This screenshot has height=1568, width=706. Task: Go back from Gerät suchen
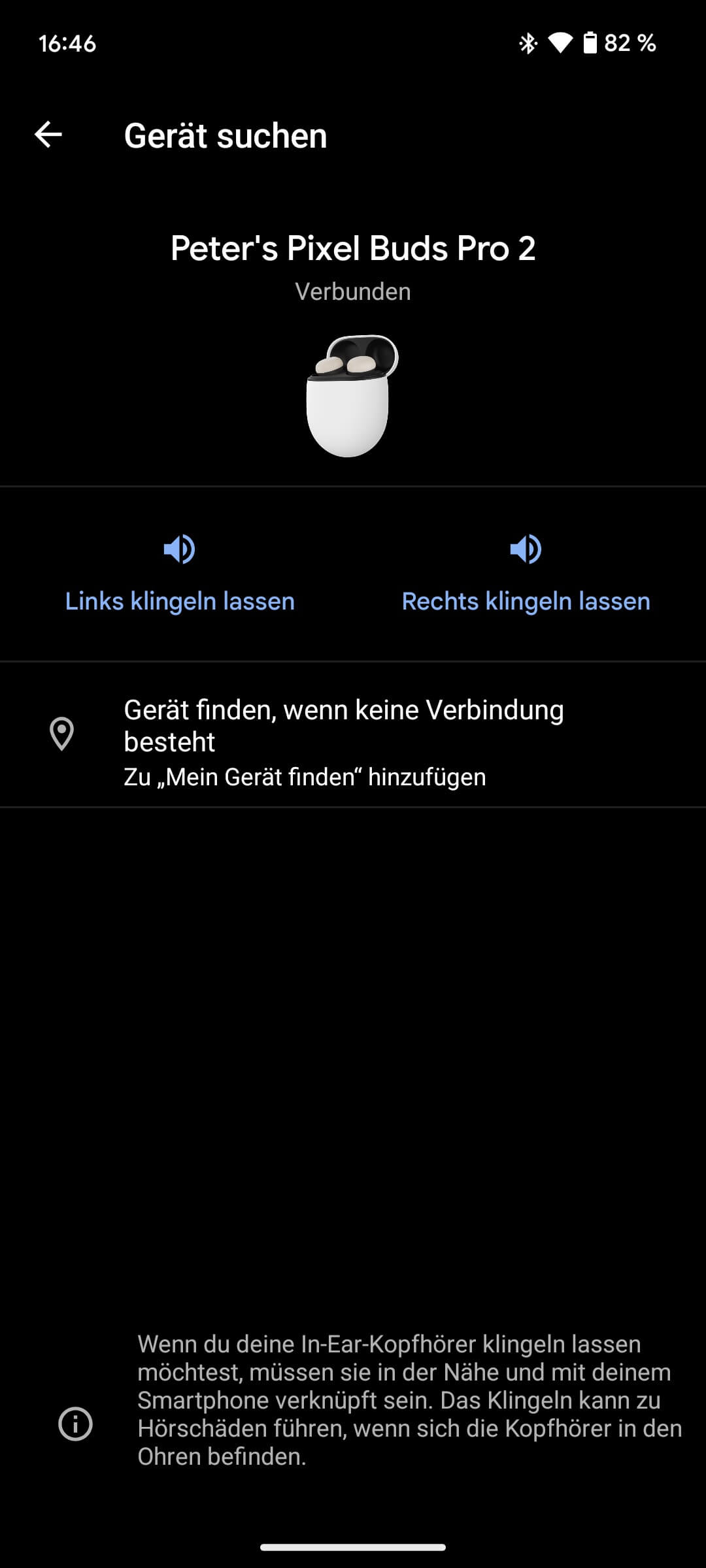(48, 135)
